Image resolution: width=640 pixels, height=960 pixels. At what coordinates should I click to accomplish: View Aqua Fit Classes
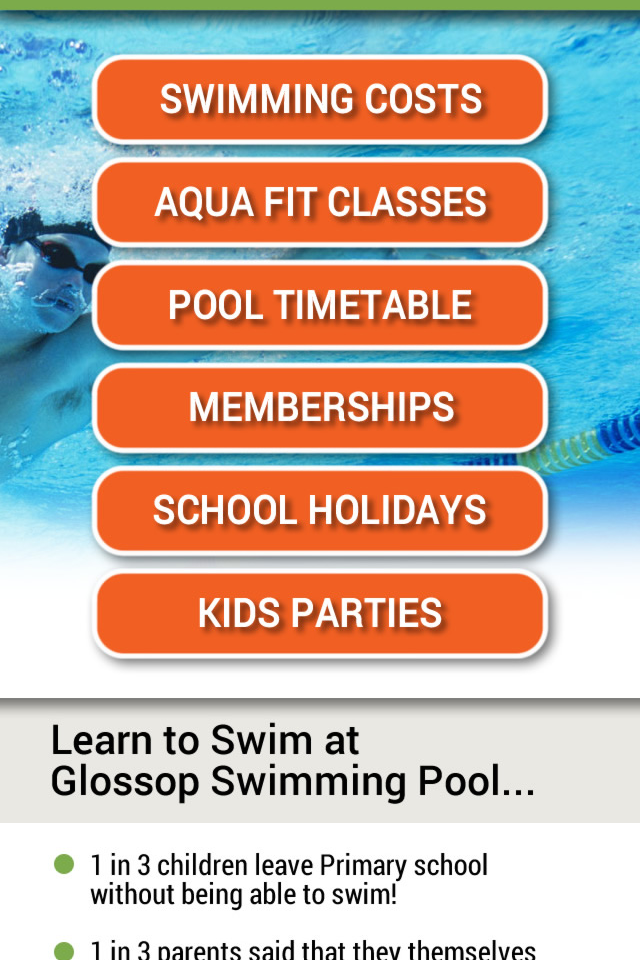[320, 203]
